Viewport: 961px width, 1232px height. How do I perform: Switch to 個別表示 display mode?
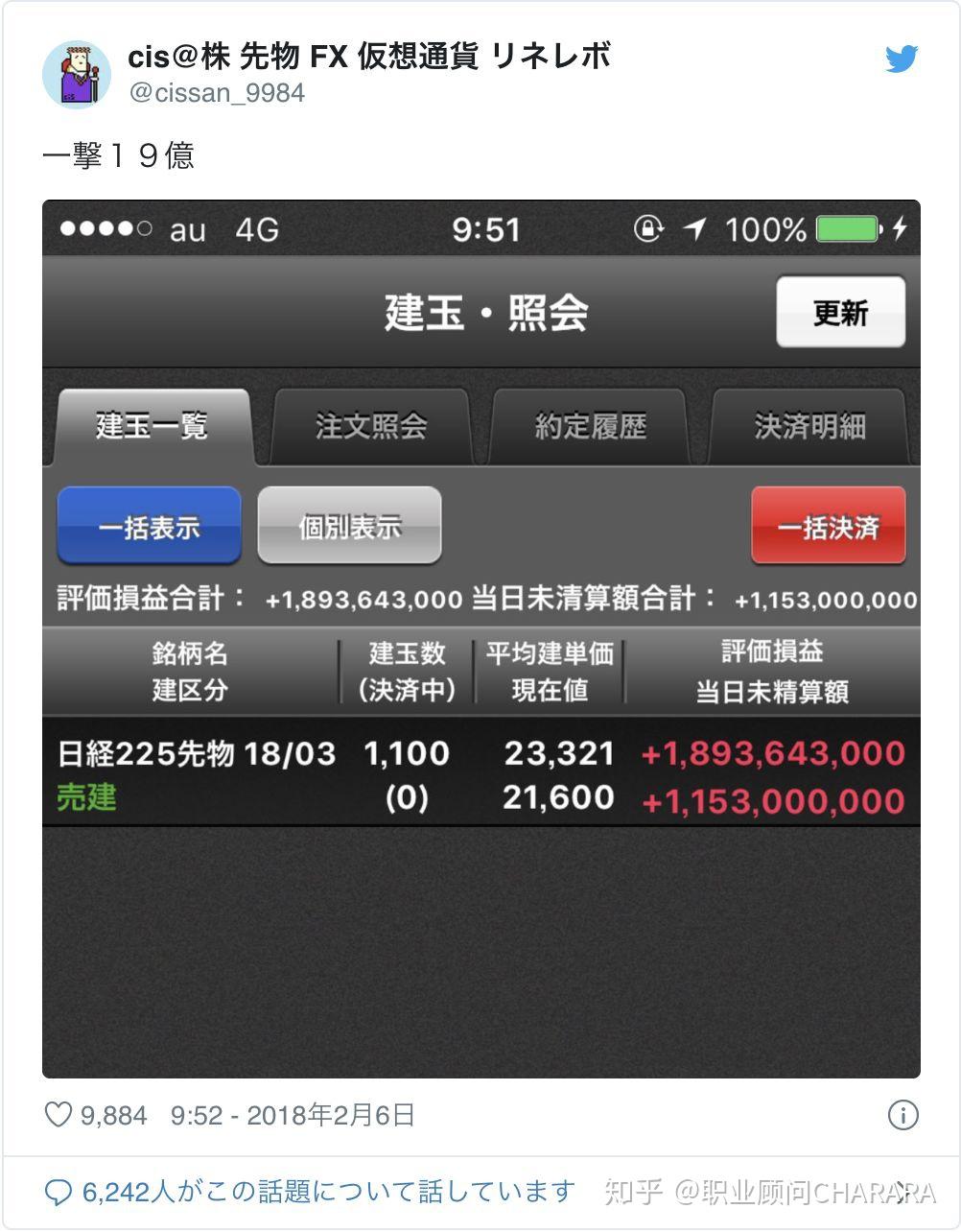coord(349,525)
